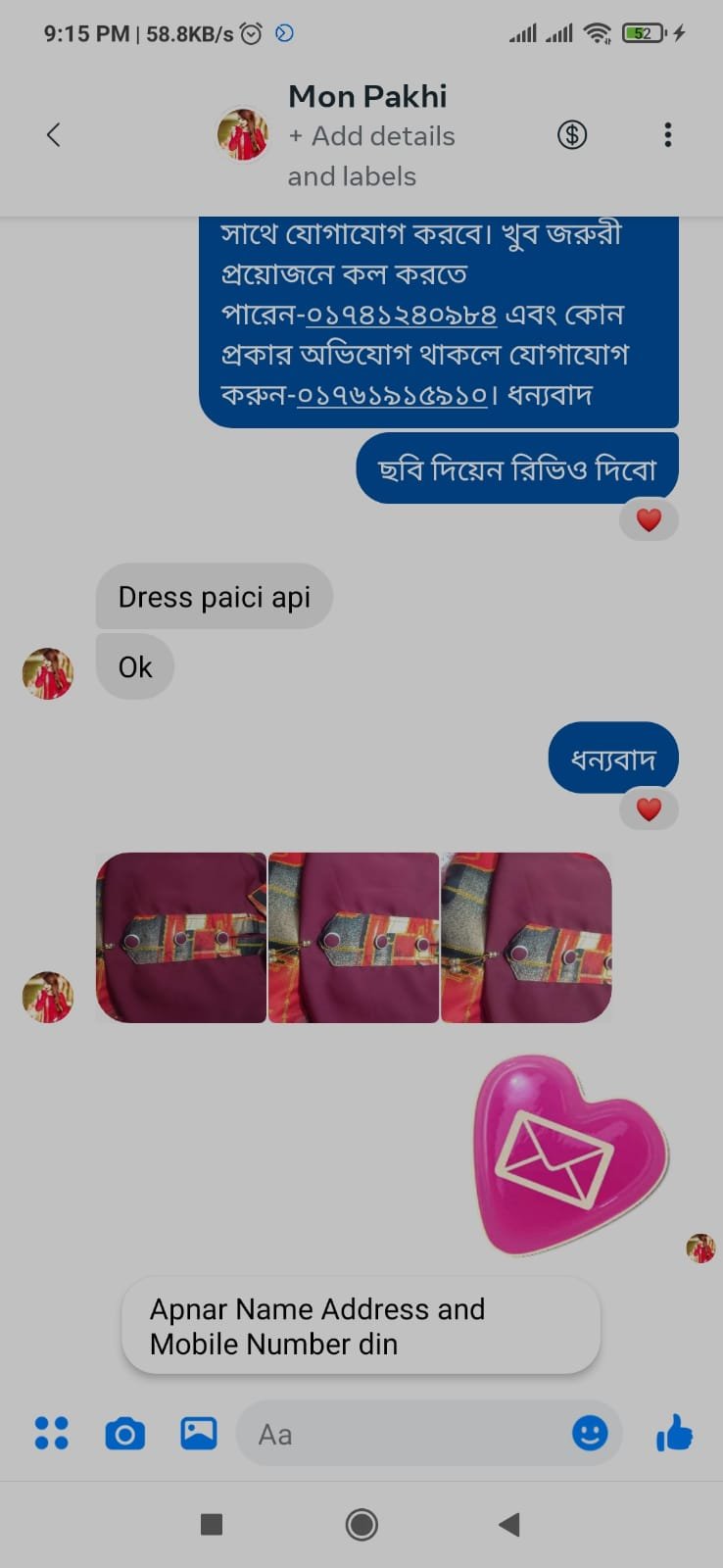
Task: Open the photo gallery picker
Action: (x=199, y=1434)
